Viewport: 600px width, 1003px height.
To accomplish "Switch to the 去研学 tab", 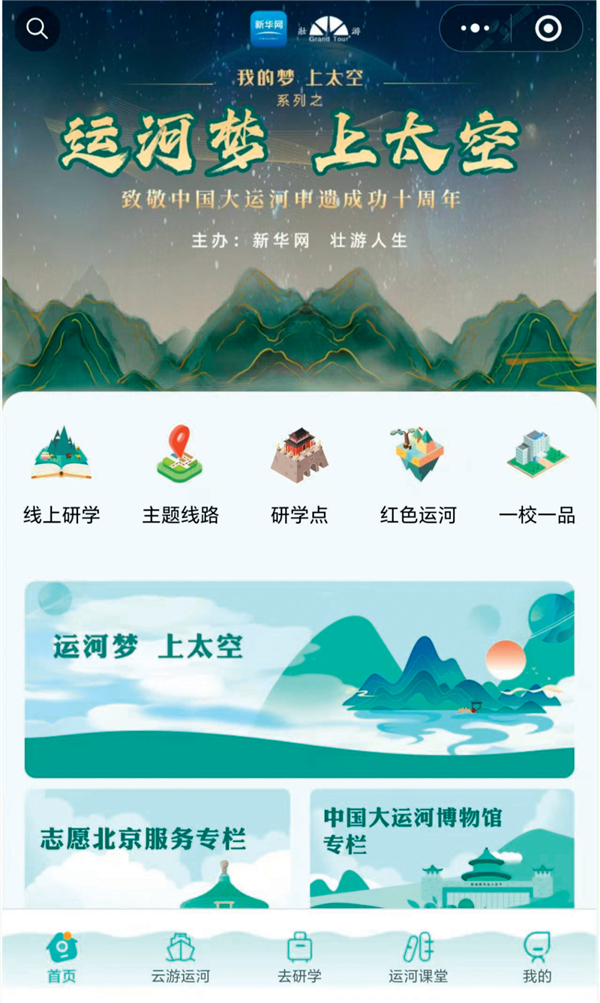I will point(299,958).
